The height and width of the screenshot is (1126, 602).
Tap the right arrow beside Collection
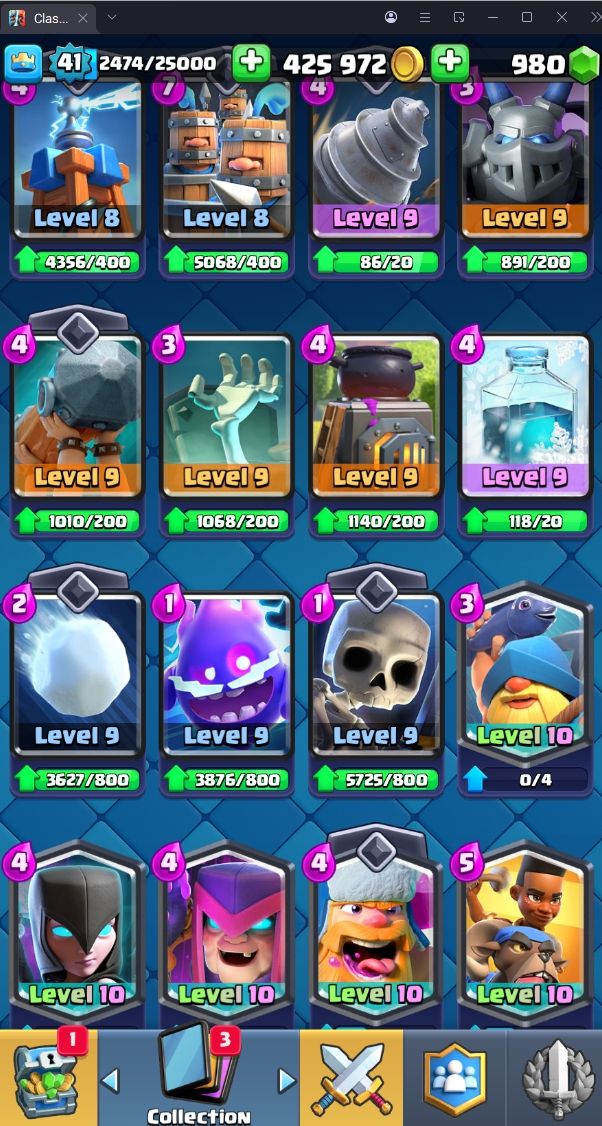287,1080
